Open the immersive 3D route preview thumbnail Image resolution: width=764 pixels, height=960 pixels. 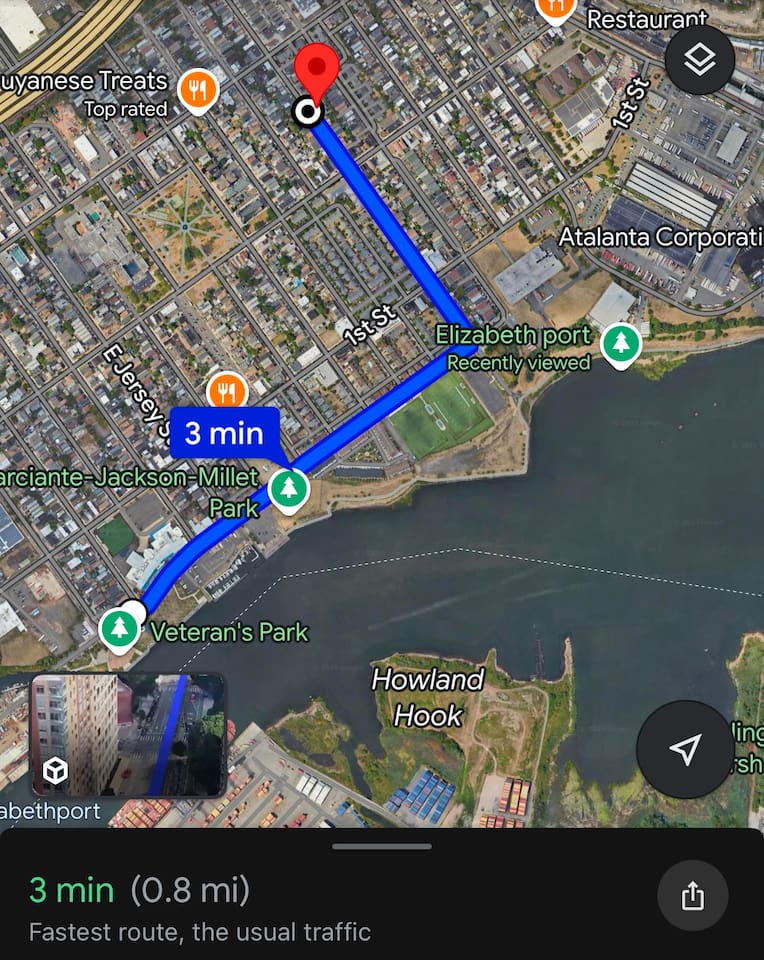[x=127, y=735]
